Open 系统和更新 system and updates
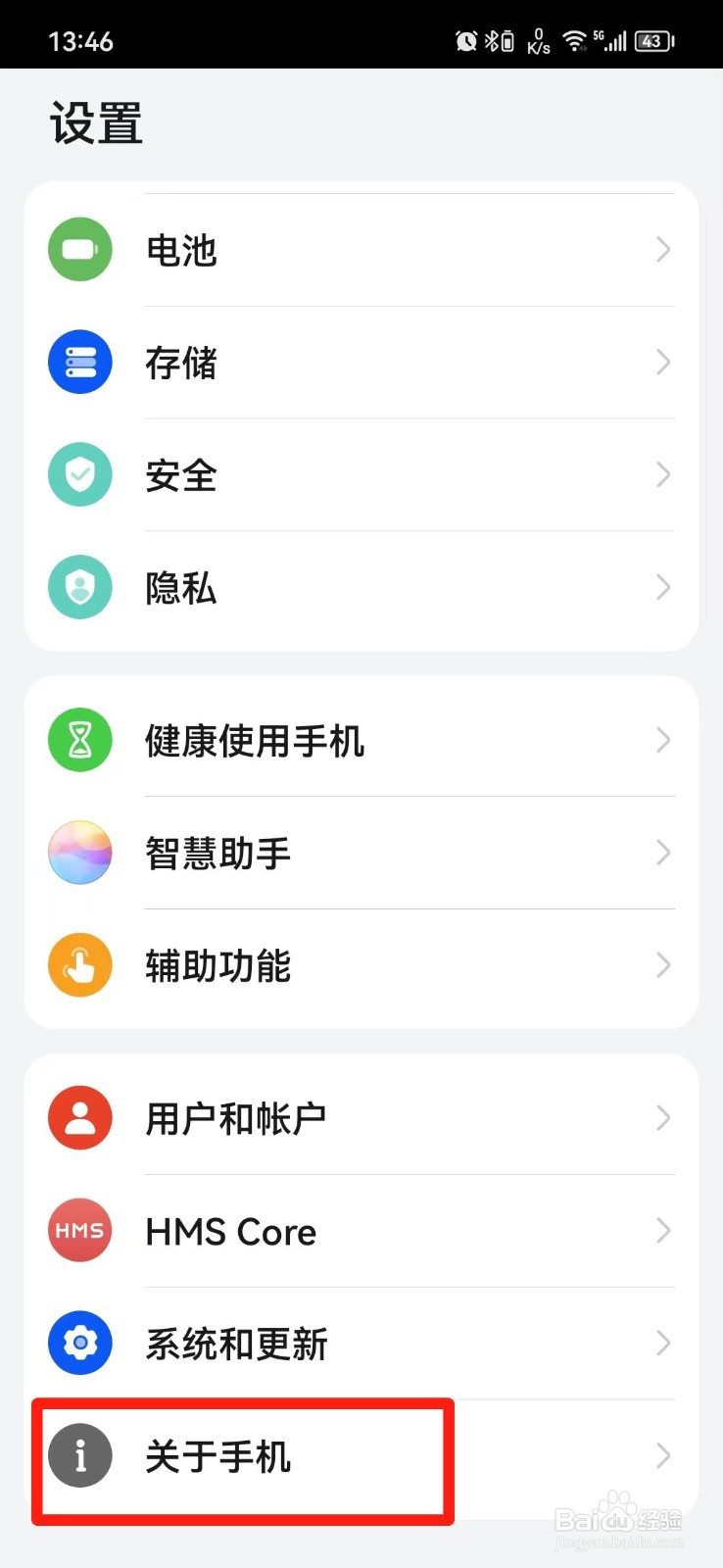The height and width of the screenshot is (1568, 723). click(x=361, y=1344)
